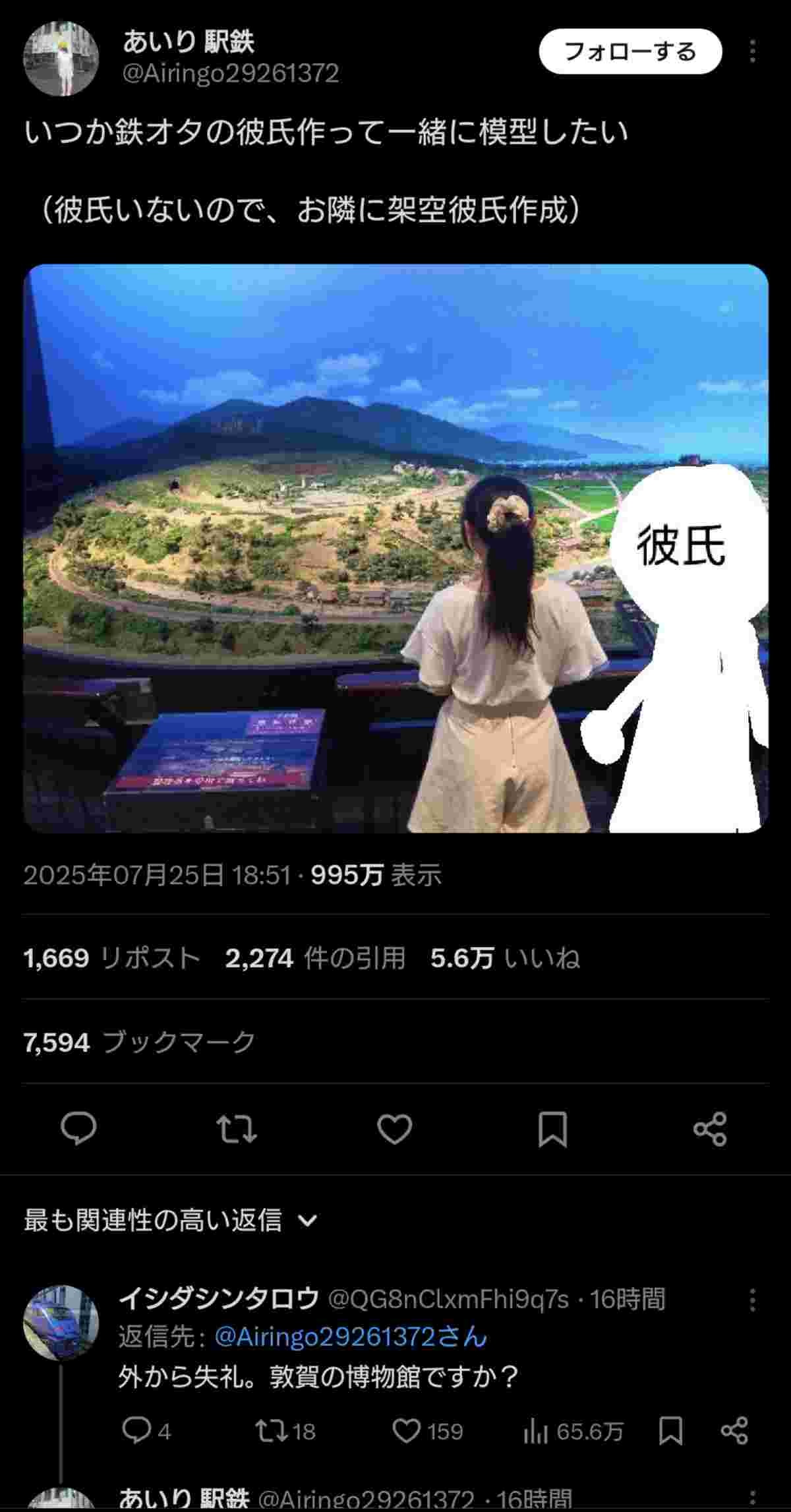Open the diorama photo with 彼氏 silhouette

(x=395, y=548)
